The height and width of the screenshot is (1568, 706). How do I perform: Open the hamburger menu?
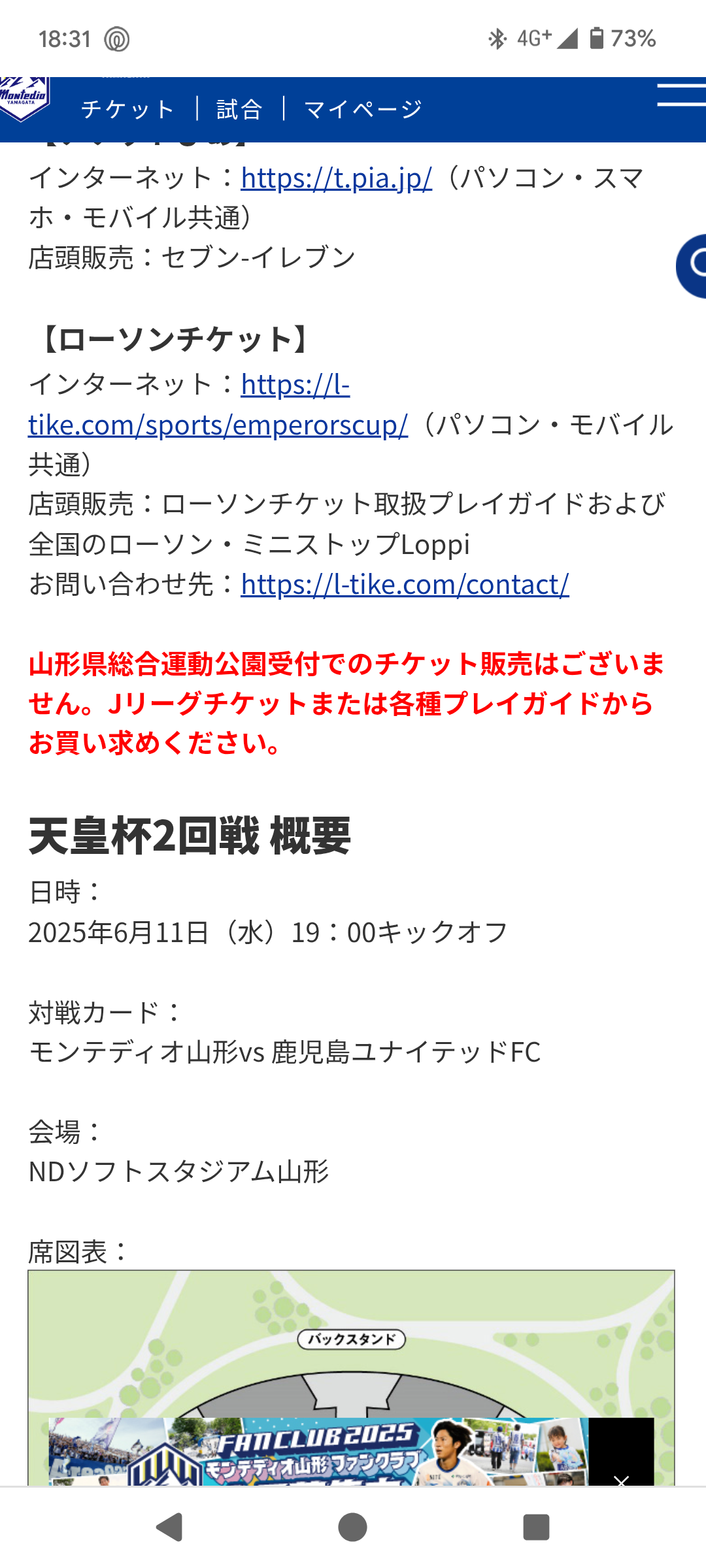click(681, 95)
